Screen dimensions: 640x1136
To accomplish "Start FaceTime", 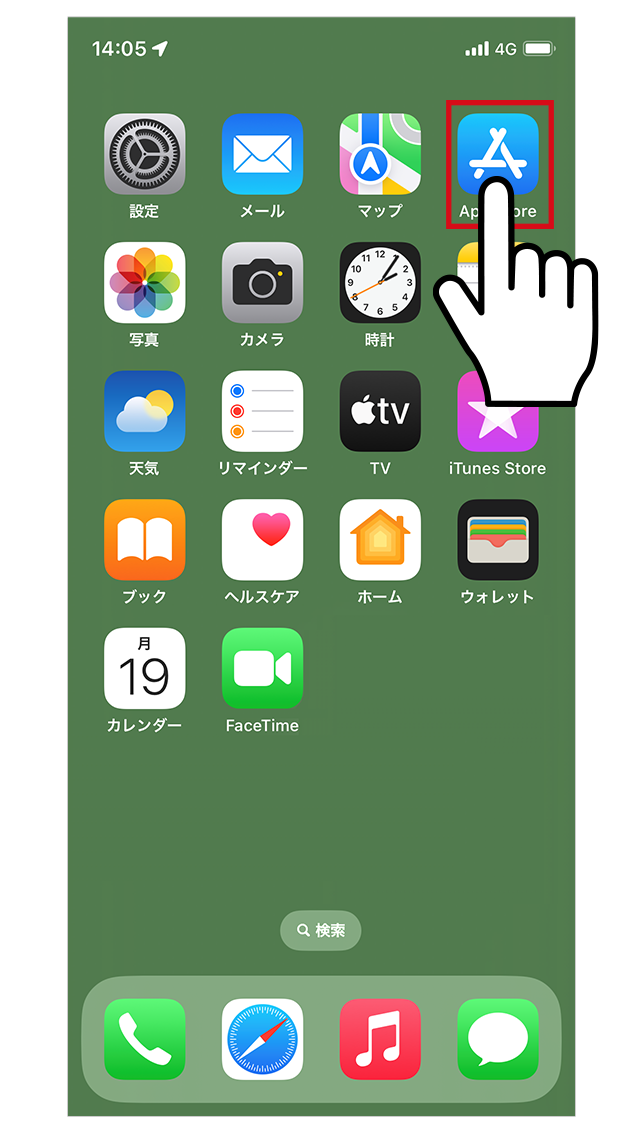I will pyautogui.click(x=262, y=668).
